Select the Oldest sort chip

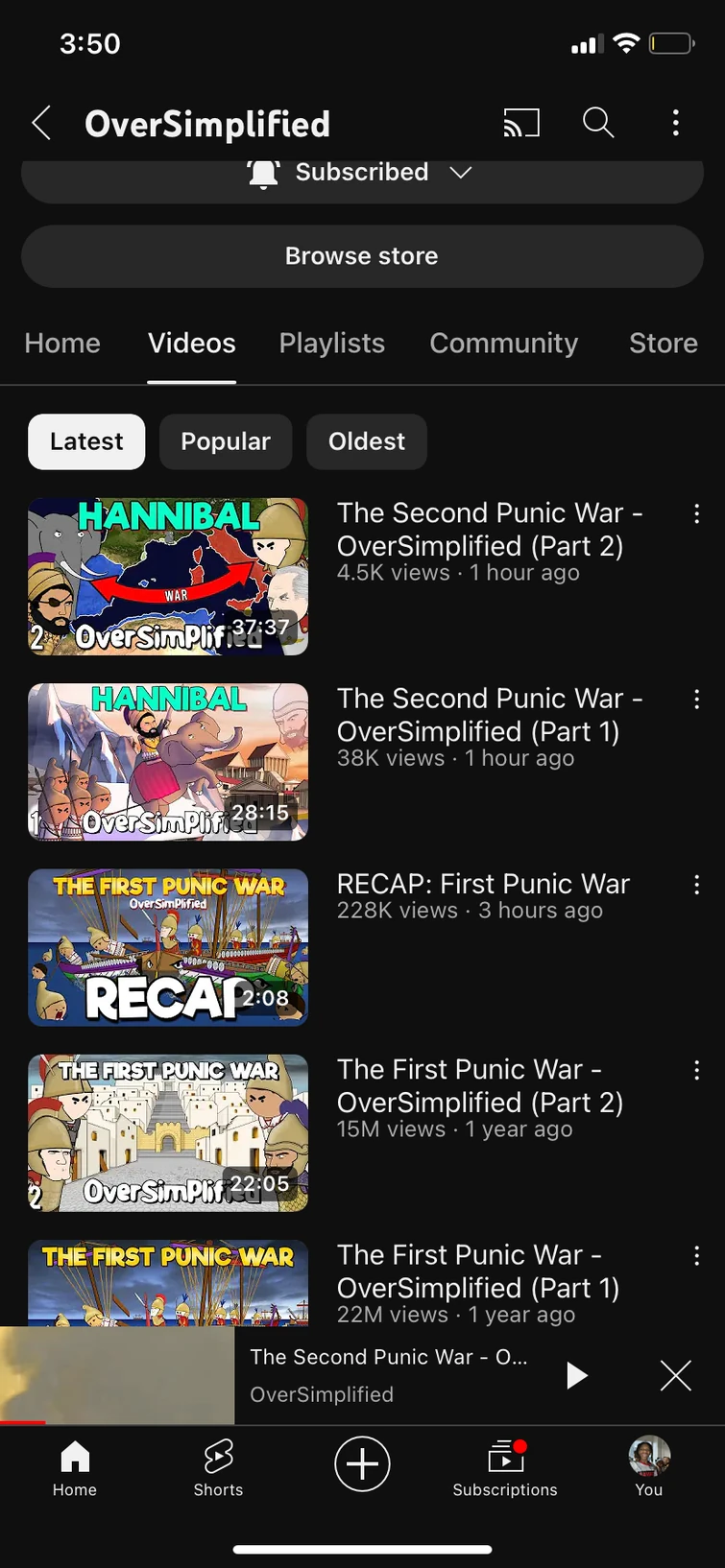click(366, 441)
